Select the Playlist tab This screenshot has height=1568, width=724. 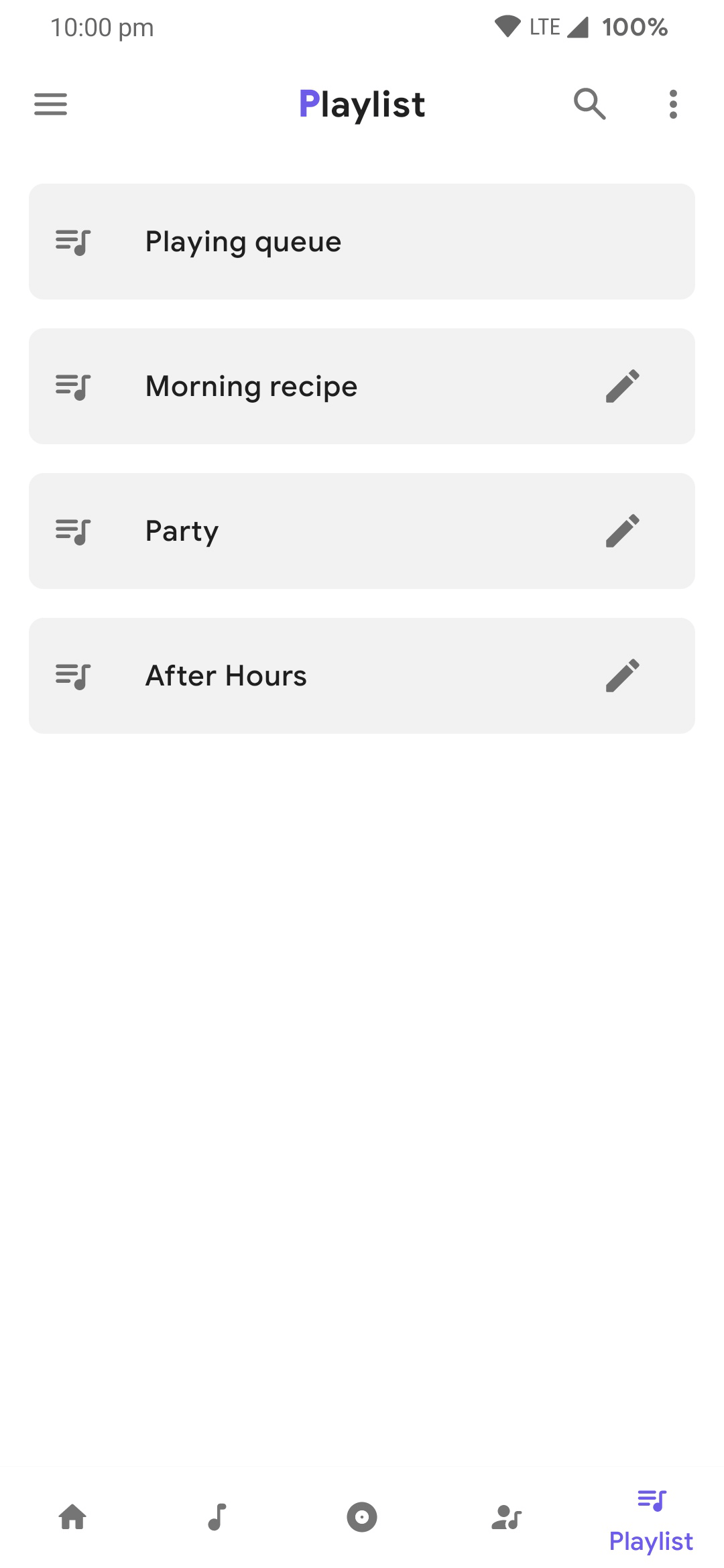pyautogui.click(x=651, y=1520)
